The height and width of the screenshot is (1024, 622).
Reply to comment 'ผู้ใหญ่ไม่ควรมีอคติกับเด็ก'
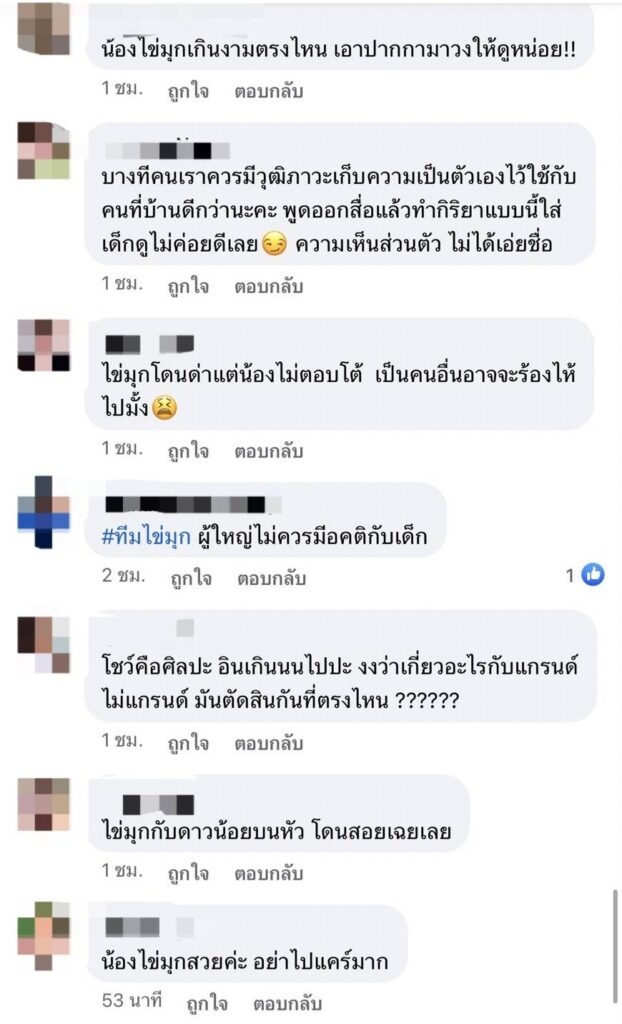tap(270, 578)
